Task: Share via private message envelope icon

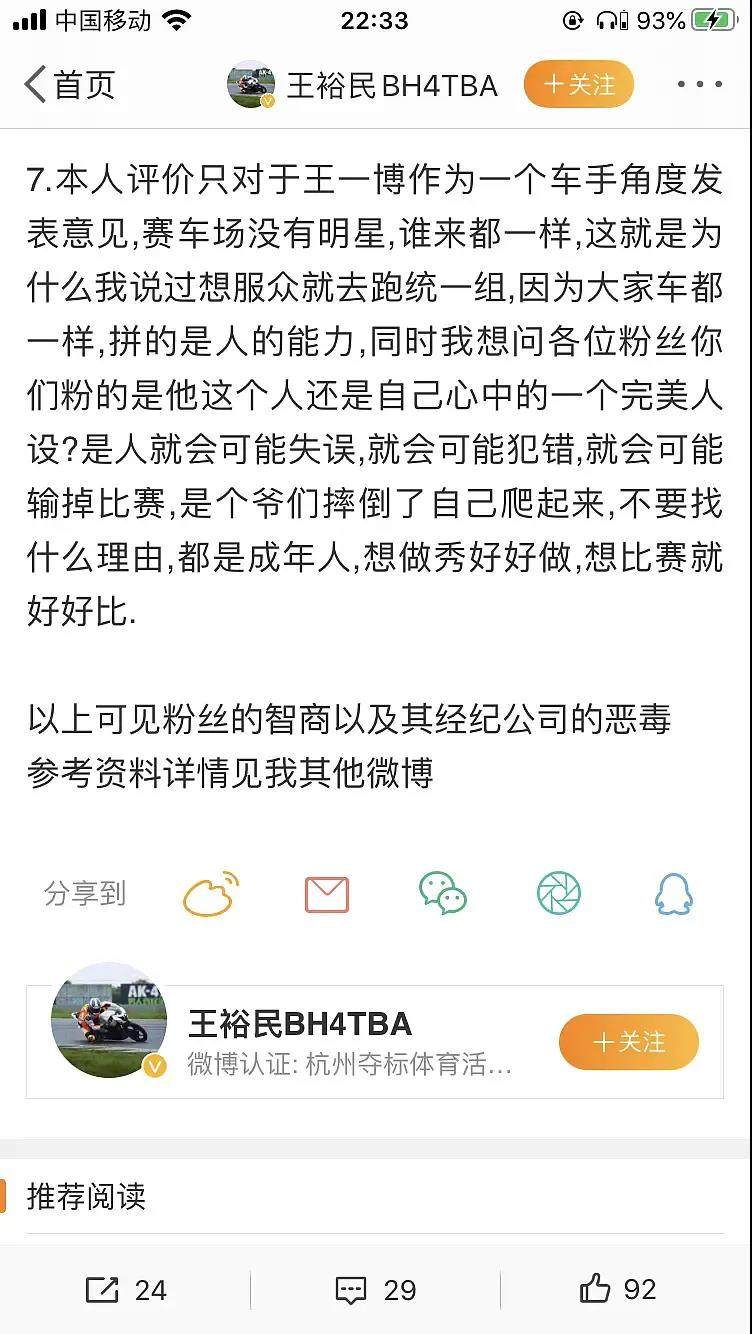Action: coord(327,893)
